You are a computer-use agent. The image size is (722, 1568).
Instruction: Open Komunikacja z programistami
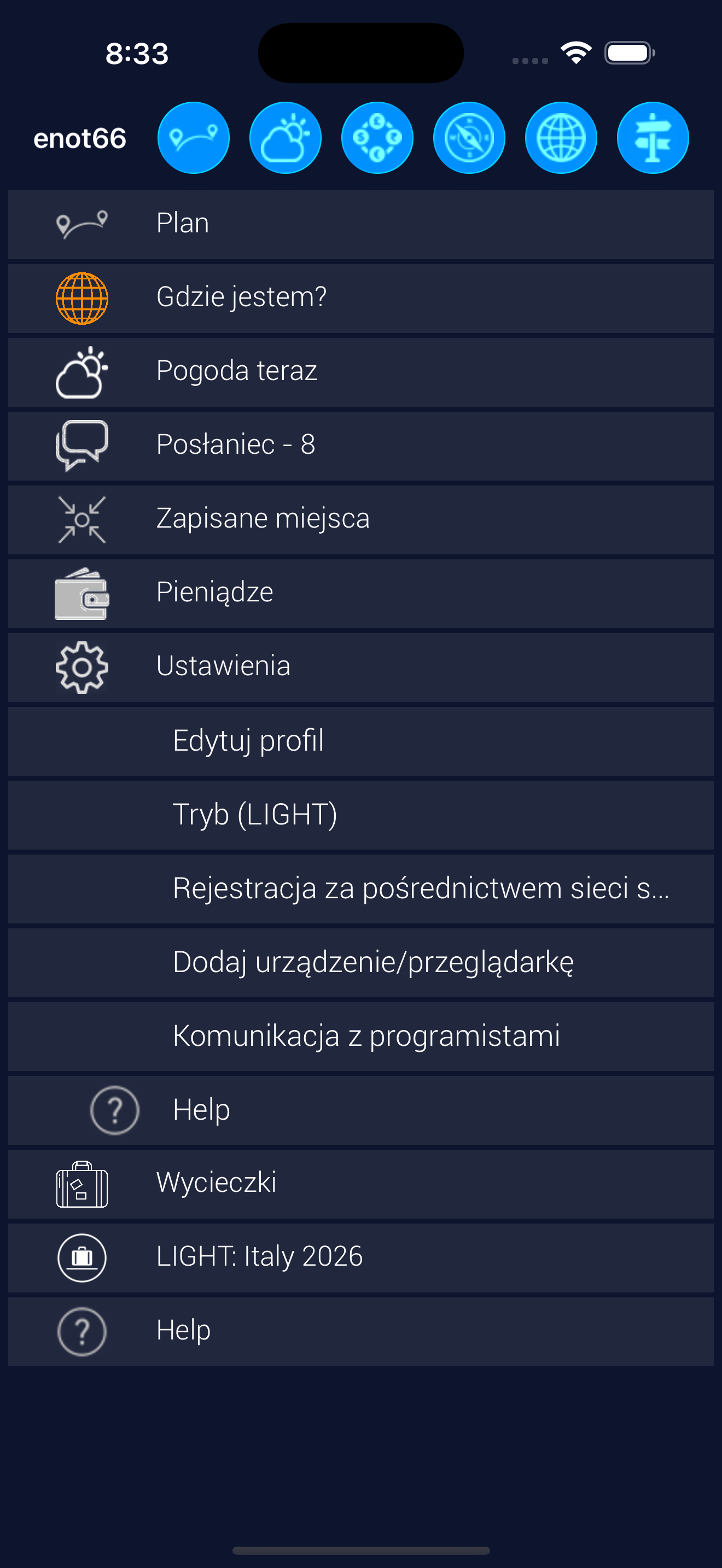[360, 1036]
